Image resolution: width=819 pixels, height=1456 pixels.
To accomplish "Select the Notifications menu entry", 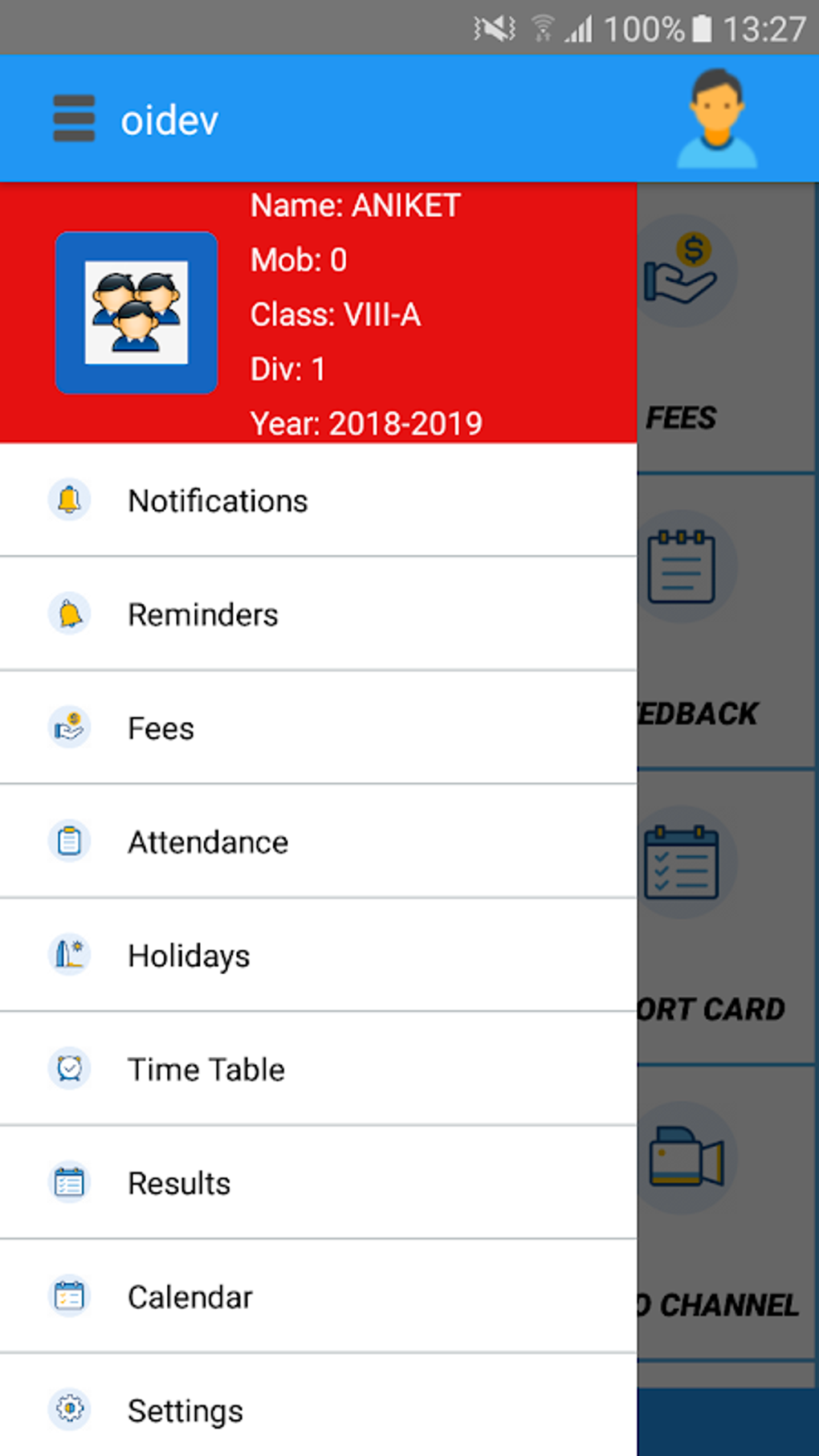I will tap(218, 500).
